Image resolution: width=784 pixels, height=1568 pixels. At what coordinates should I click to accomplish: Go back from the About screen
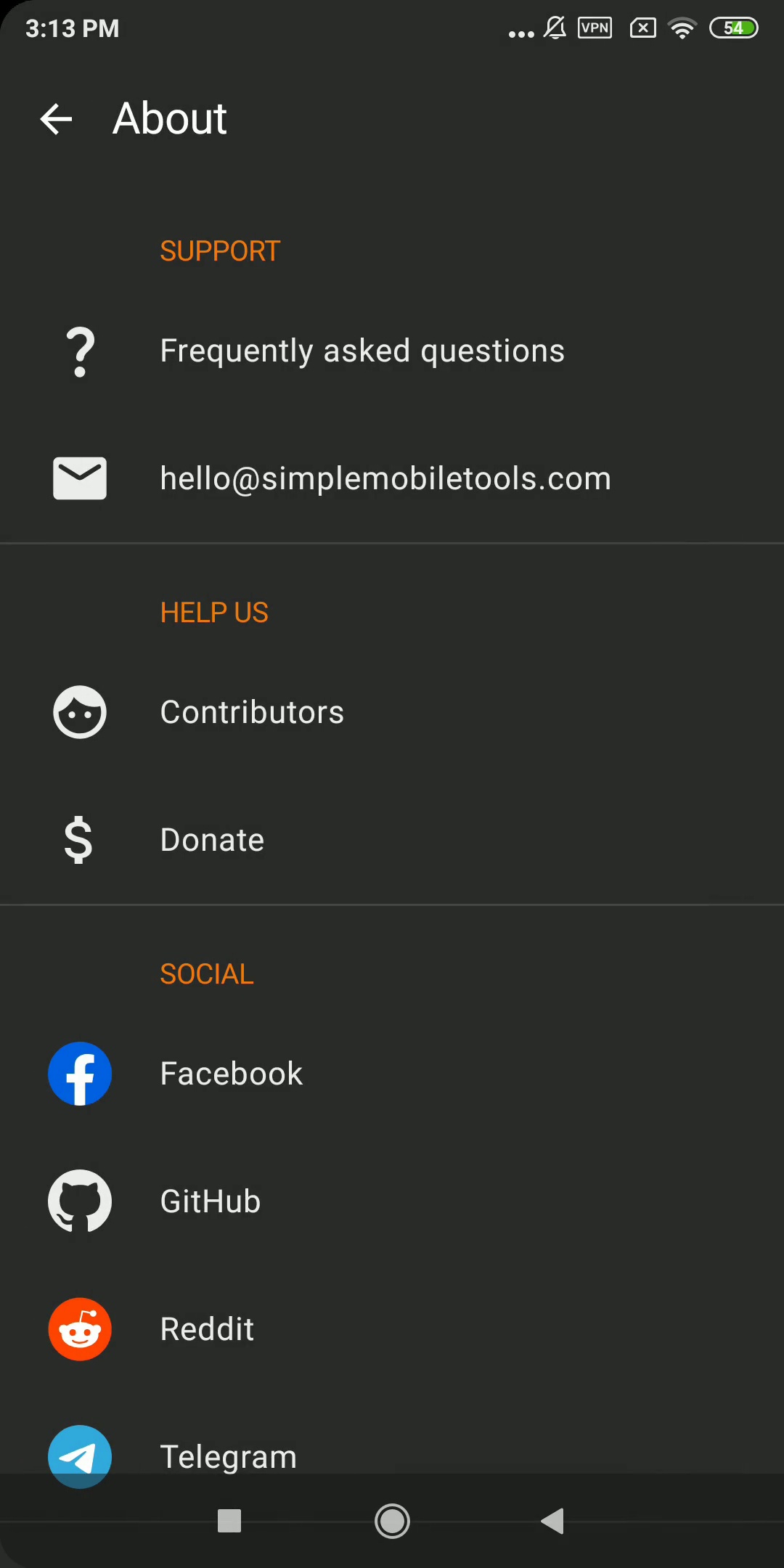pos(57,119)
